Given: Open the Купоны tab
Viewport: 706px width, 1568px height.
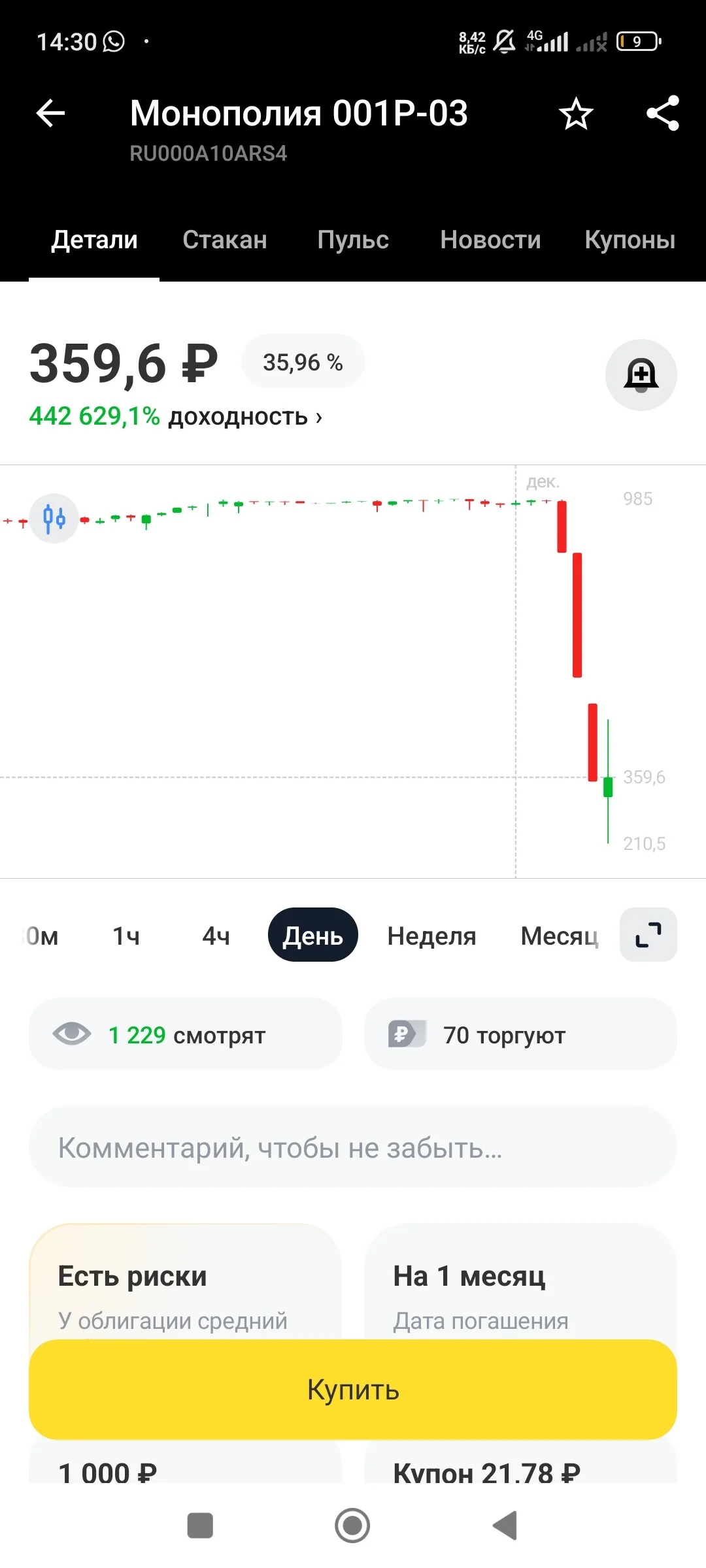Looking at the screenshot, I should coord(630,240).
